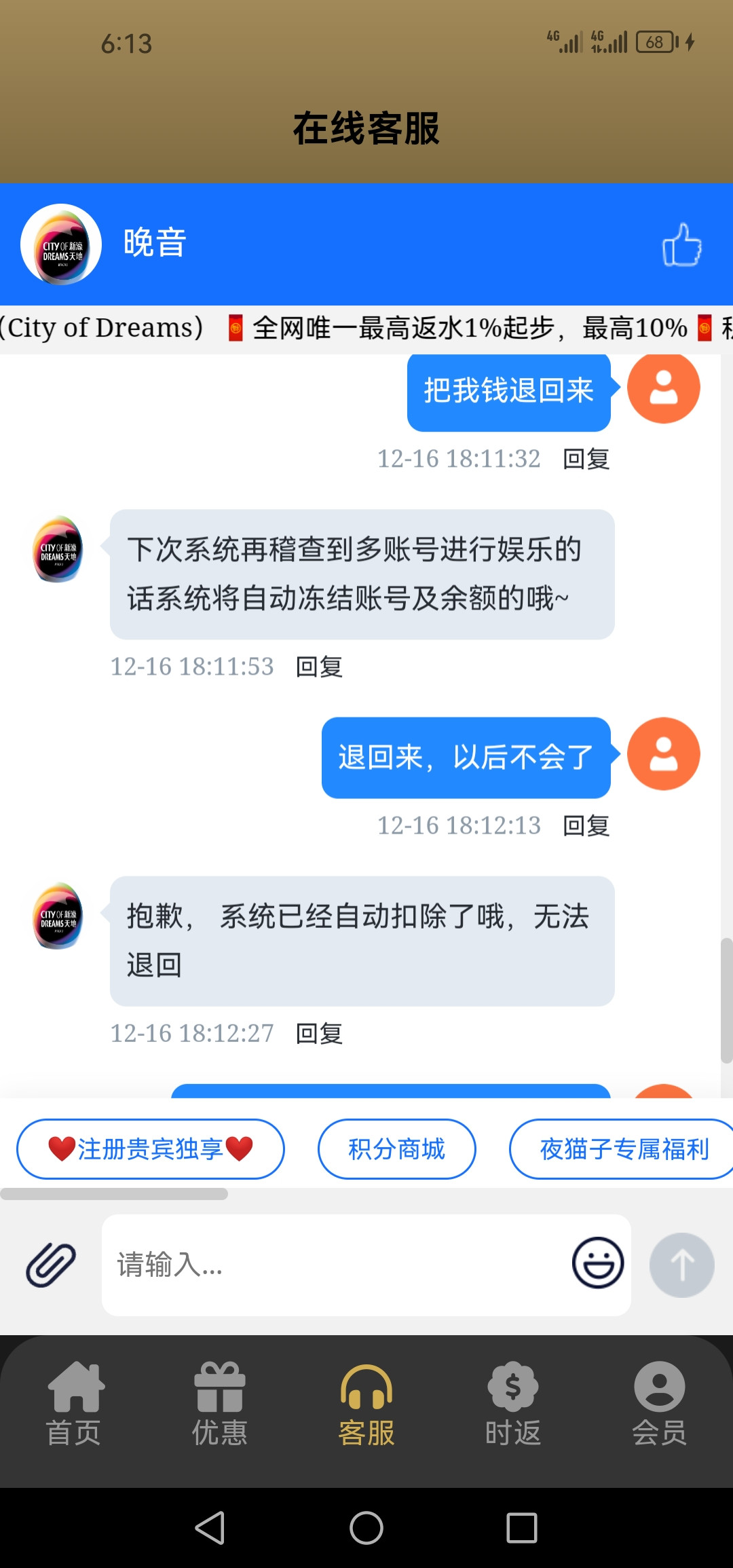Tap the paperclip attachment icon

[51, 1265]
